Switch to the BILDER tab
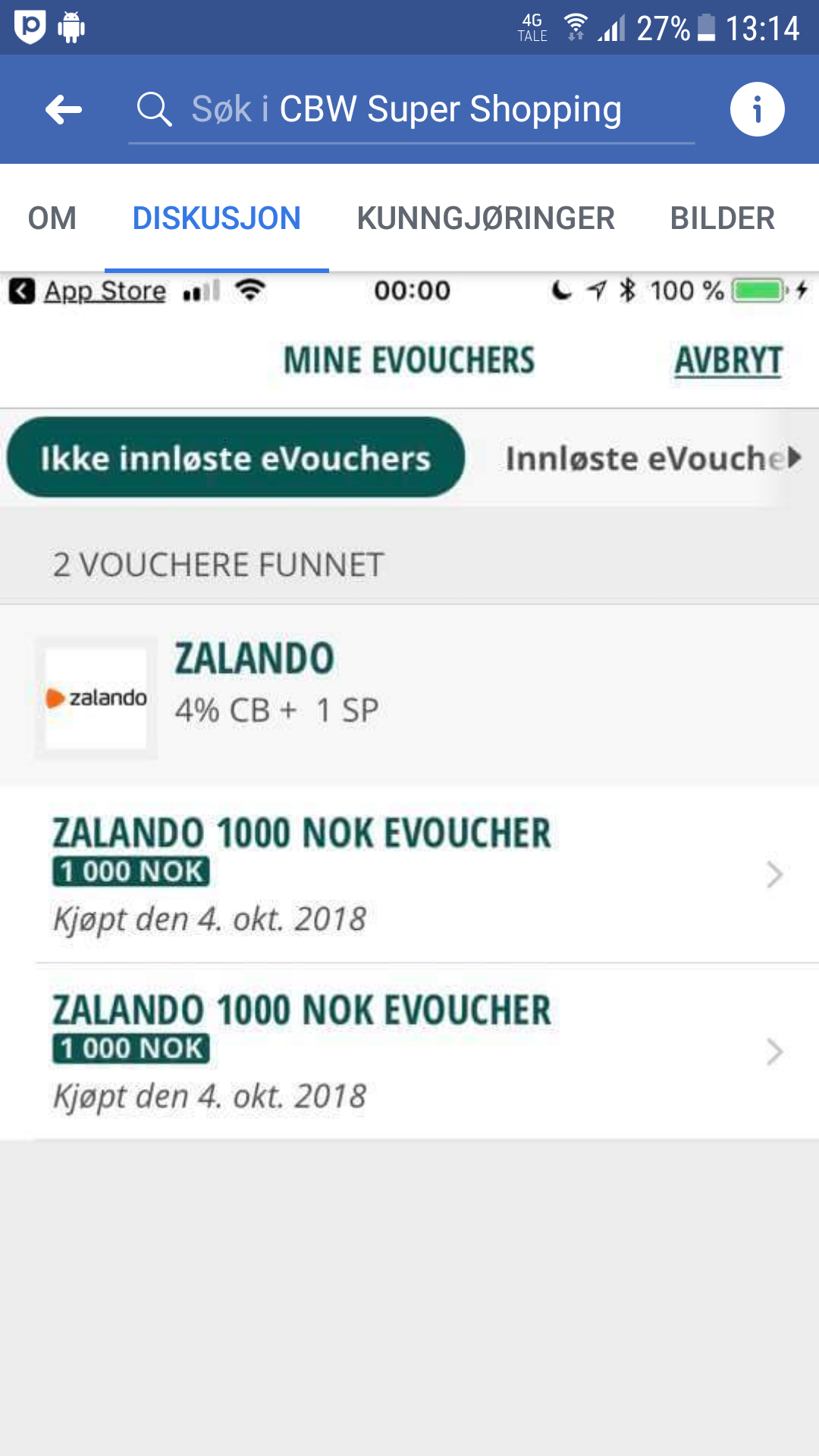This screenshot has height=1456, width=819. pyautogui.click(x=722, y=218)
